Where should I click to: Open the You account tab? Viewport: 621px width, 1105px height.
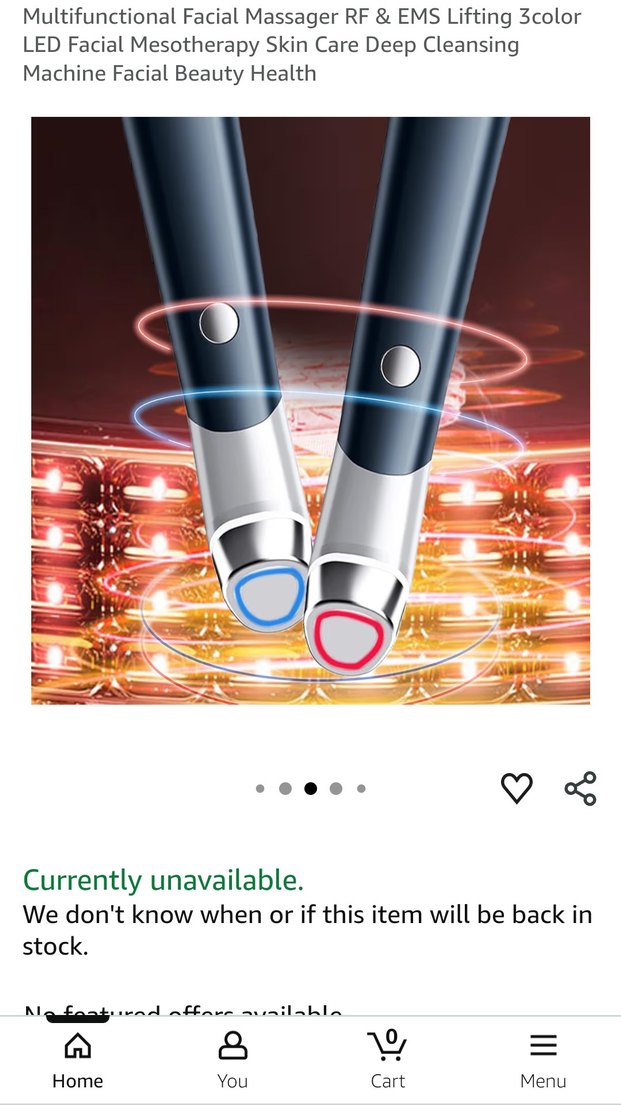pyautogui.click(x=232, y=1060)
